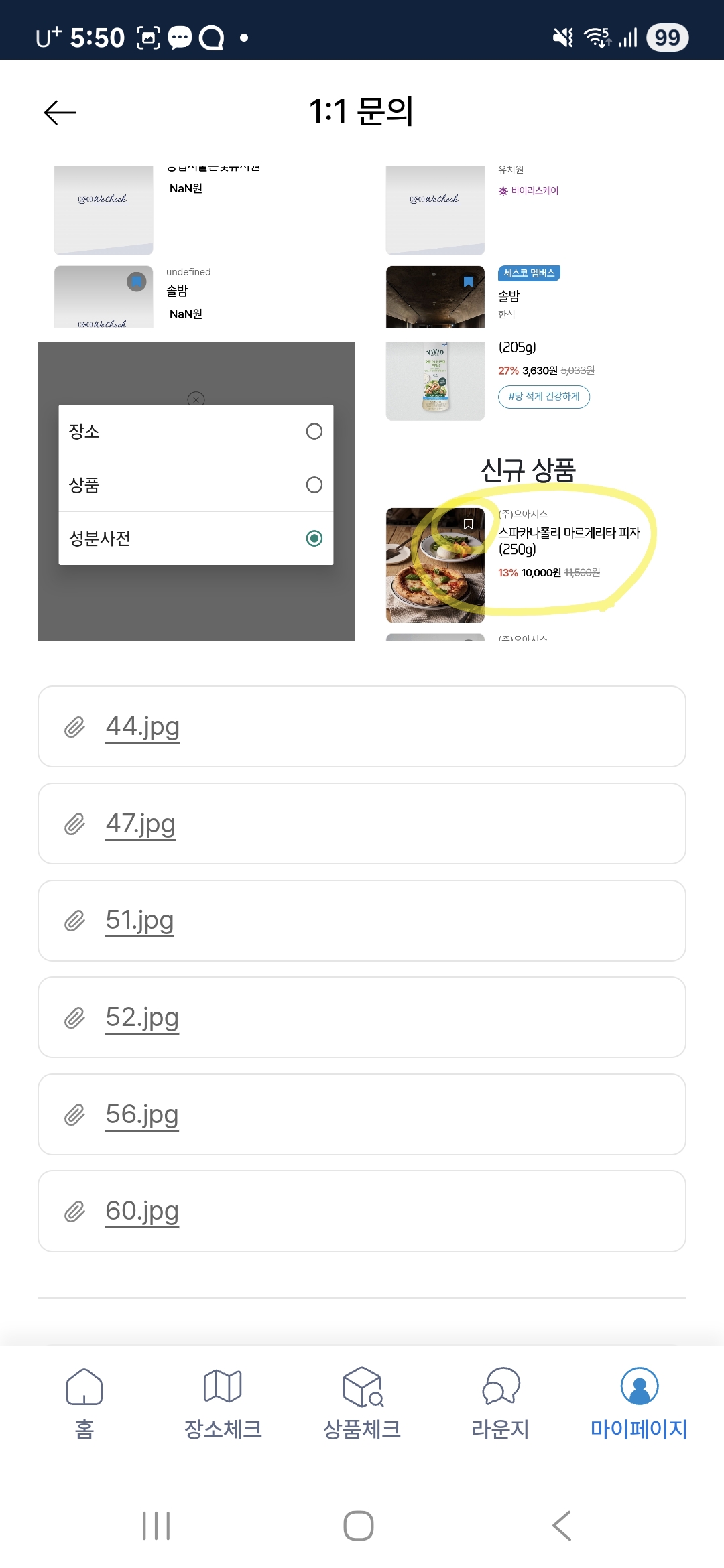Open the attached file 47.jpg
Image resolution: width=724 pixels, height=1568 pixels.
coord(141,824)
